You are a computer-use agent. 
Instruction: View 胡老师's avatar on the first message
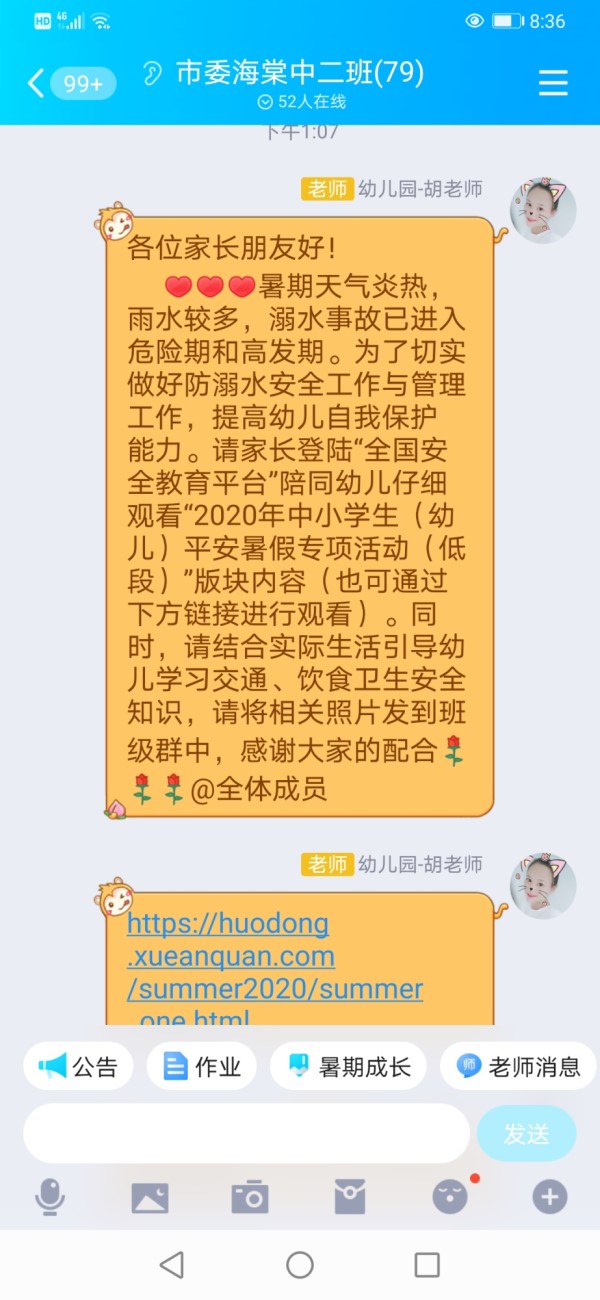[543, 212]
